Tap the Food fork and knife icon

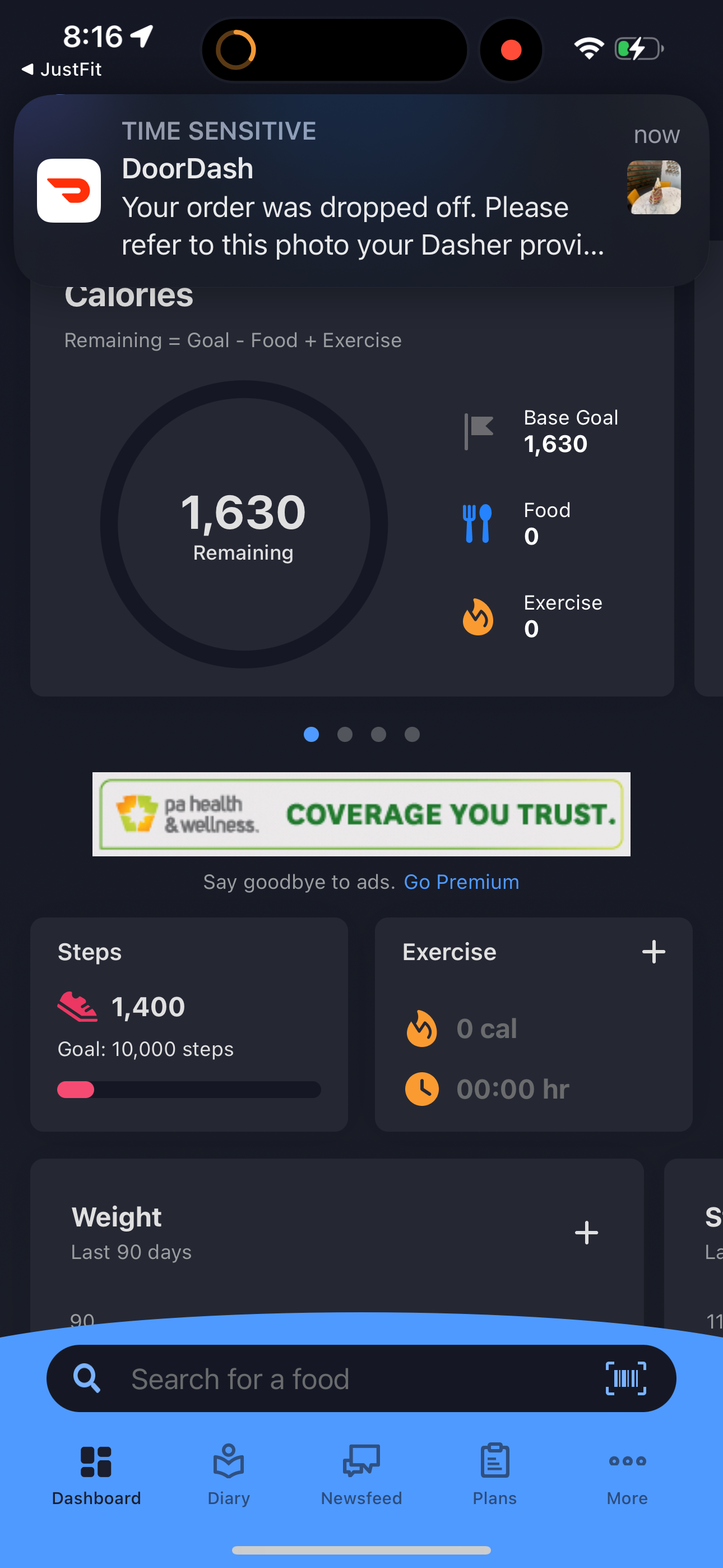click(478, 524)
